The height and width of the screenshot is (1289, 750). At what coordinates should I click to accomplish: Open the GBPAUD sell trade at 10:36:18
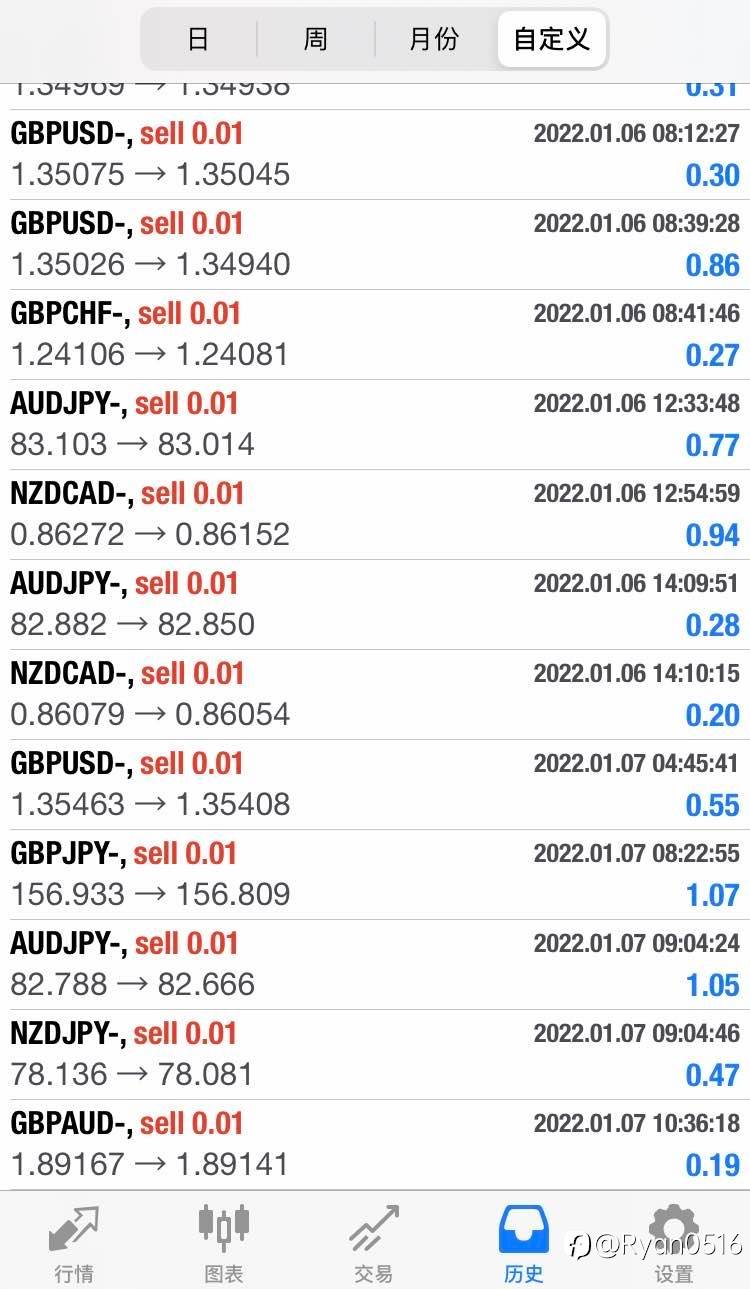tap(375, 1145)
